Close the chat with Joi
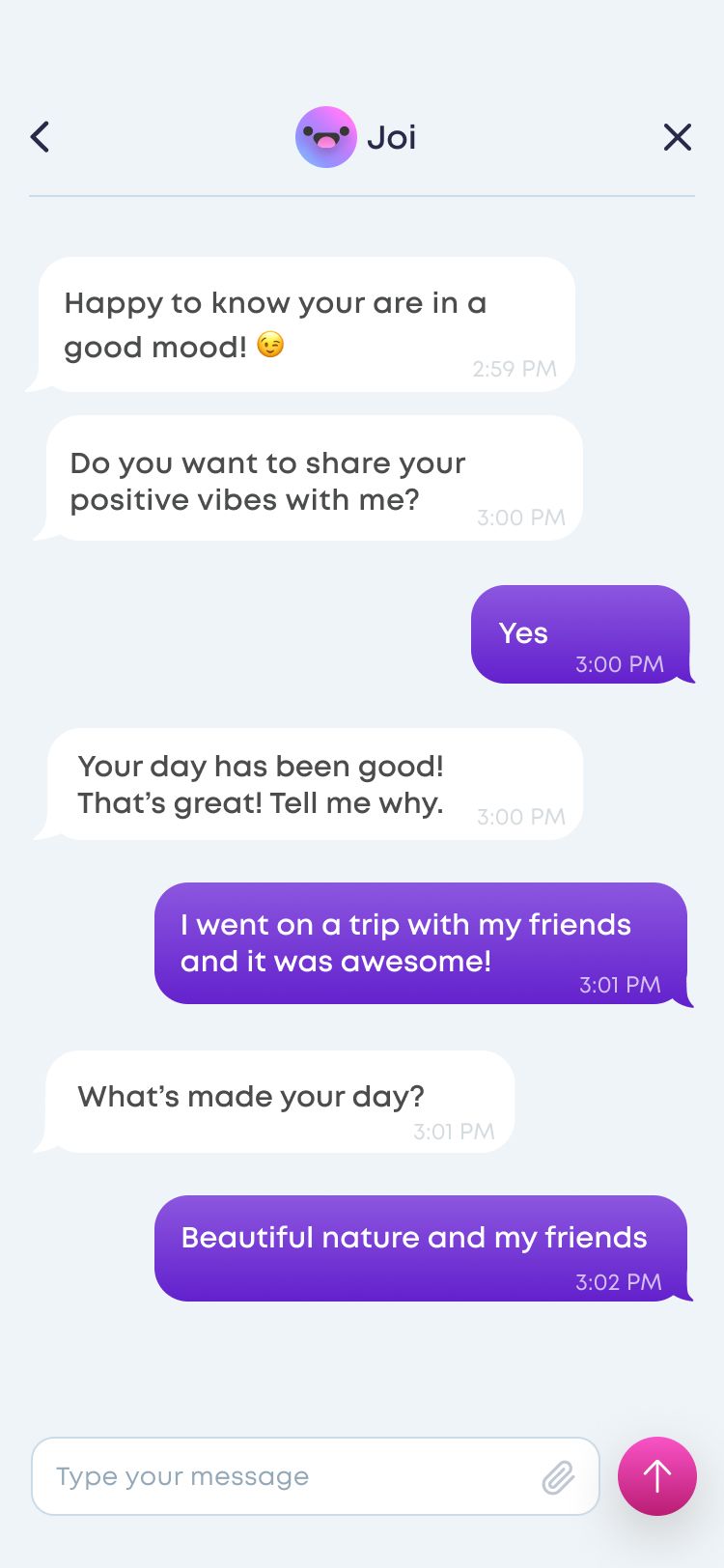 pos(678,137)
